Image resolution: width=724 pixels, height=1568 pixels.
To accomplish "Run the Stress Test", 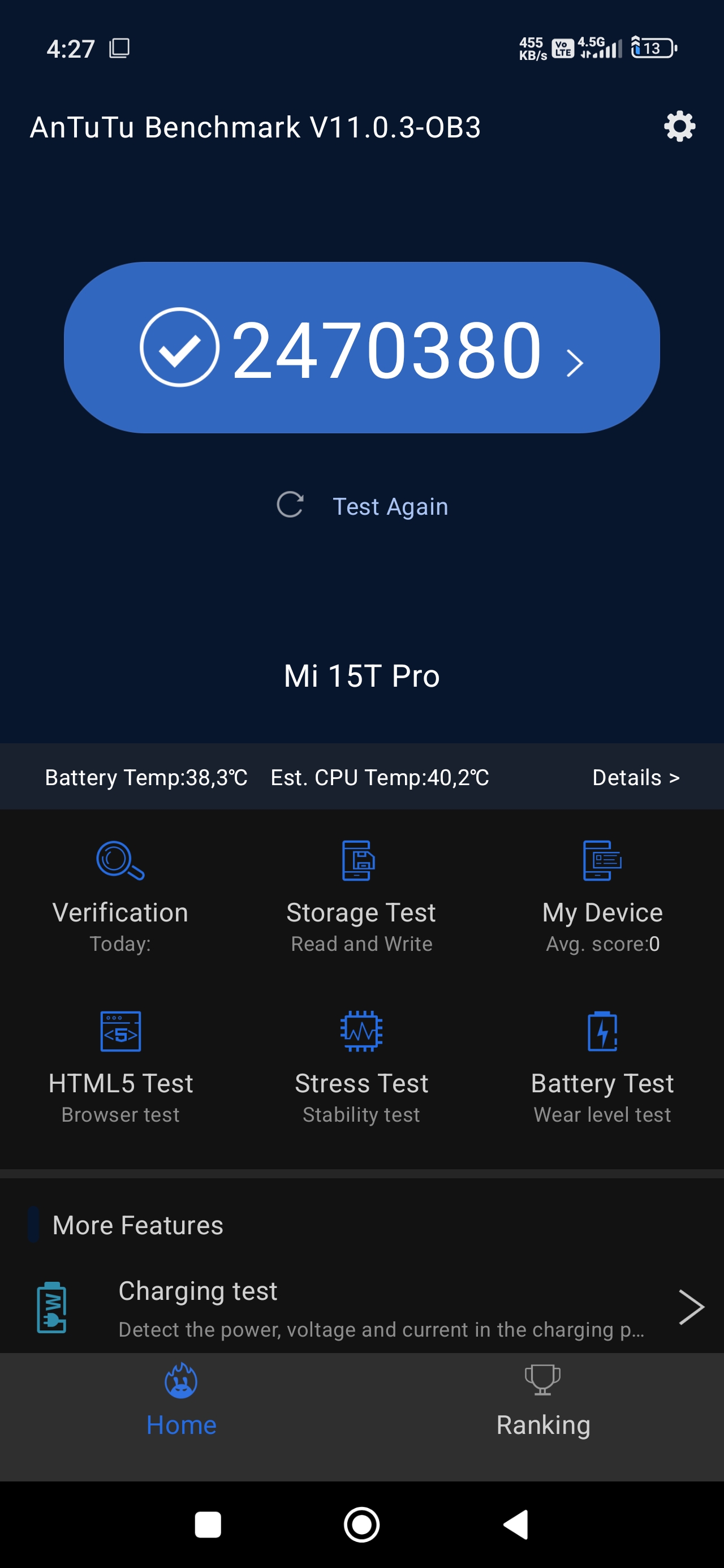I will 361,1066.
